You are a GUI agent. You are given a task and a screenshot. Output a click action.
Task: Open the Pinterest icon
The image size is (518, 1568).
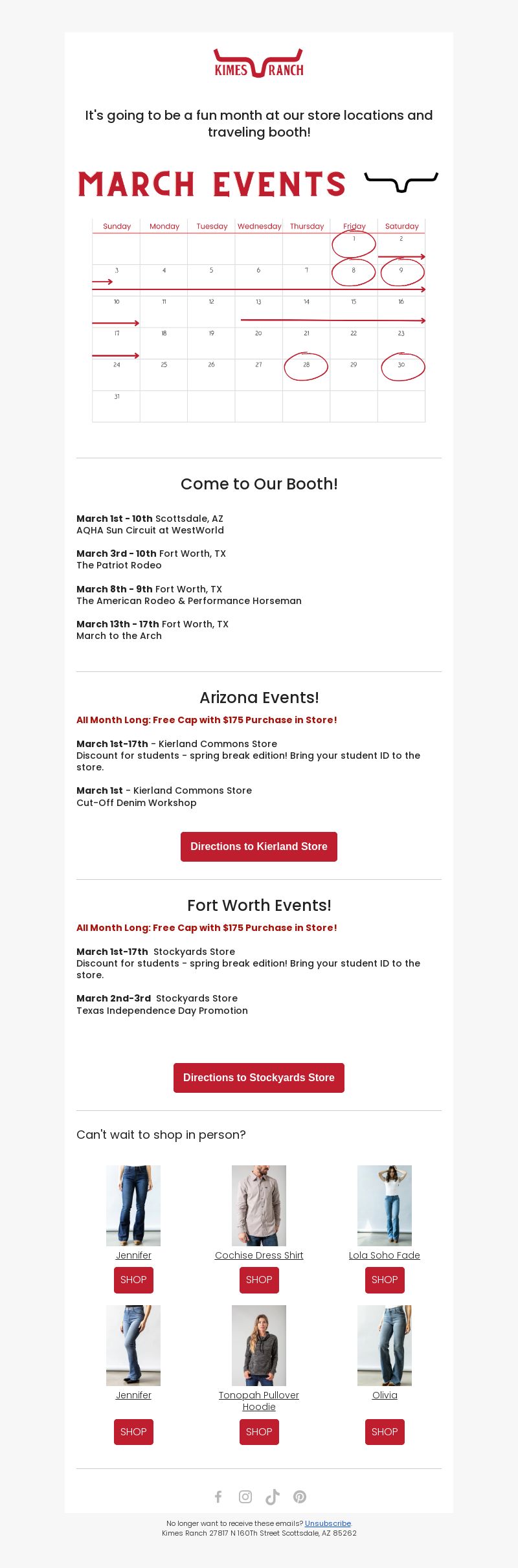point(300,1497)
